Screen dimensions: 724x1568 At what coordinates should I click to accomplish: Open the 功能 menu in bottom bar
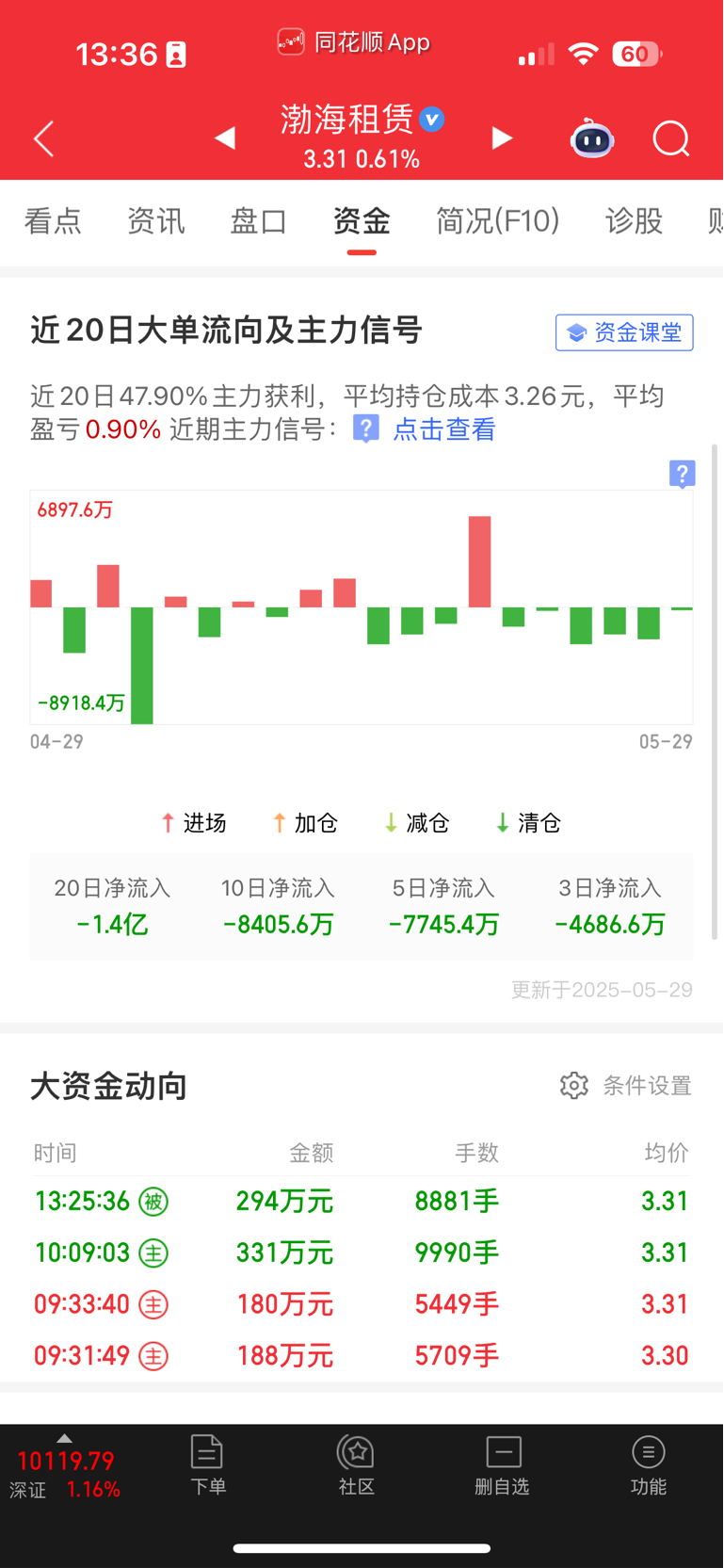(649, 1464)
